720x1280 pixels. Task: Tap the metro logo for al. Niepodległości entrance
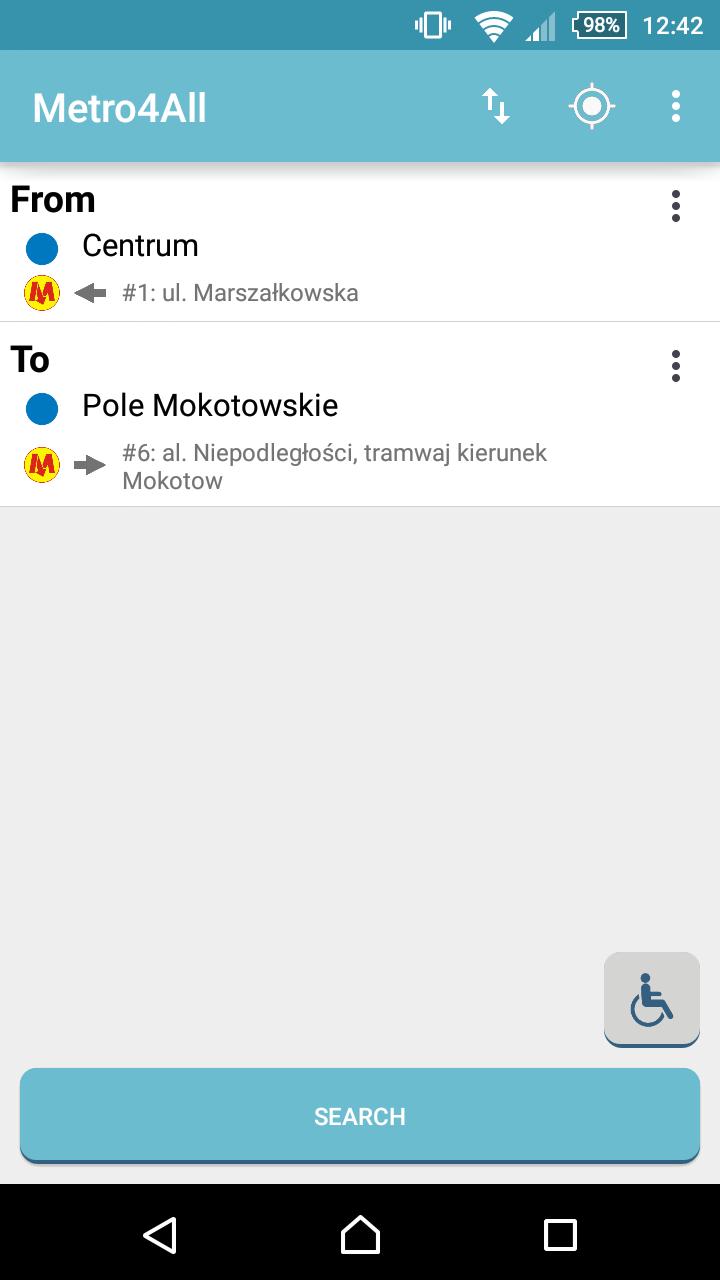(x=40, y=463)
